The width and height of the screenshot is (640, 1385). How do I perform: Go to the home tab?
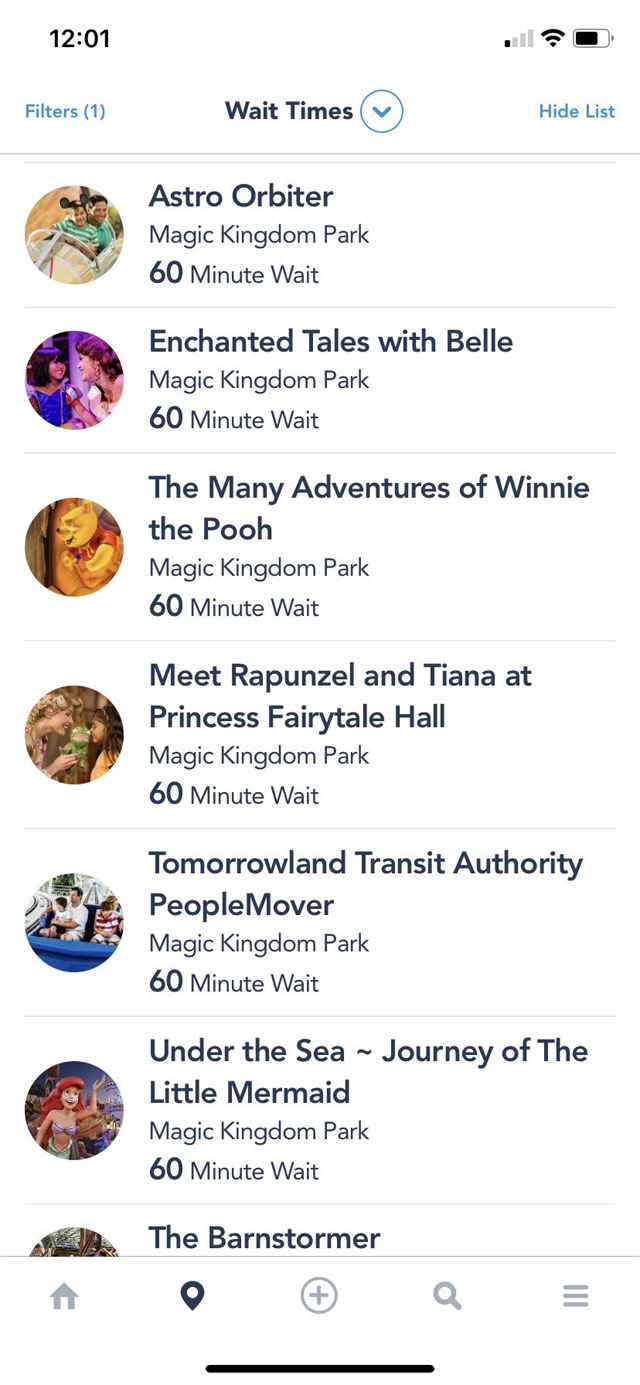click(64, 1297)
